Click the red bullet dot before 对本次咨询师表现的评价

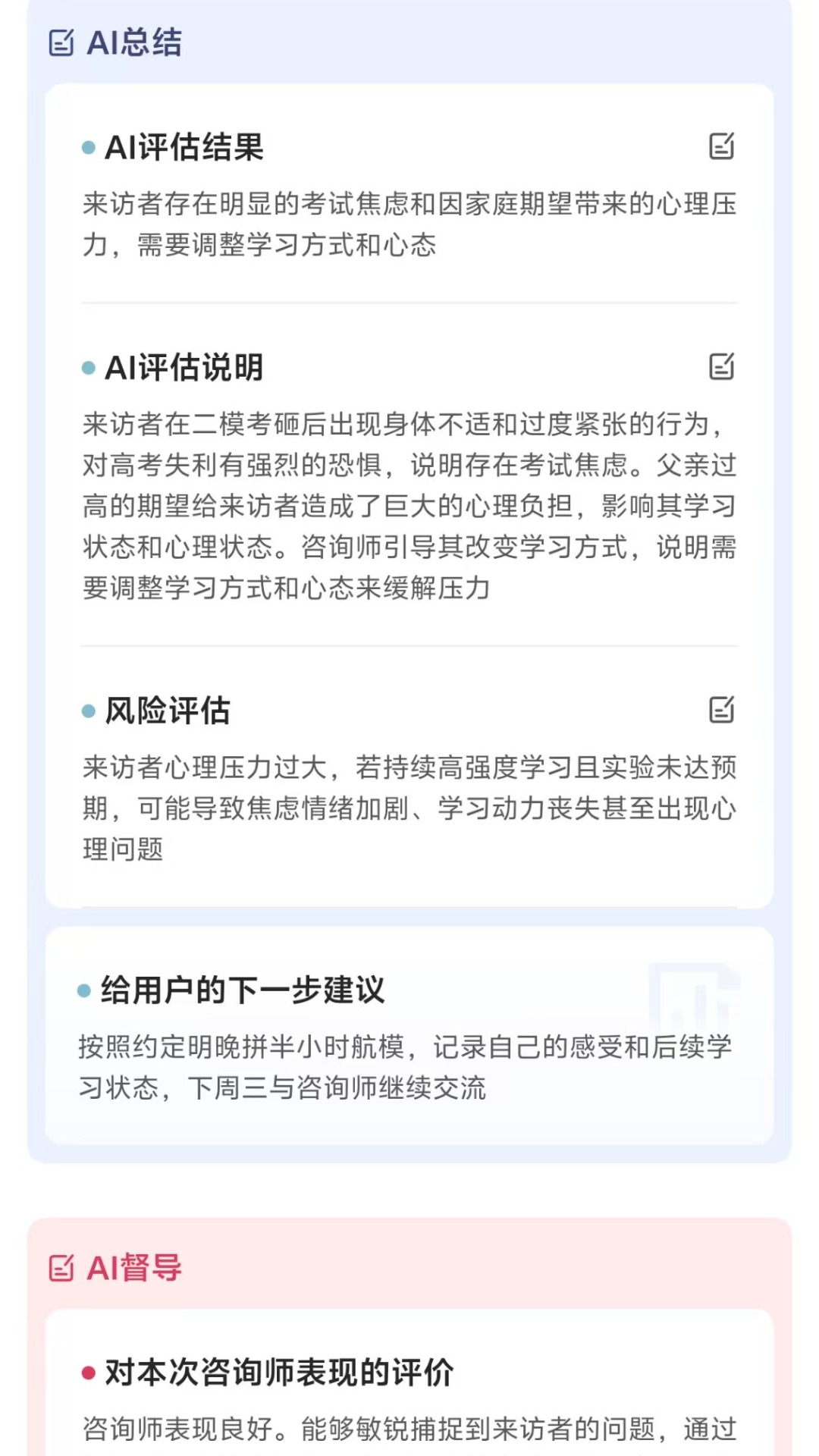87,1370
